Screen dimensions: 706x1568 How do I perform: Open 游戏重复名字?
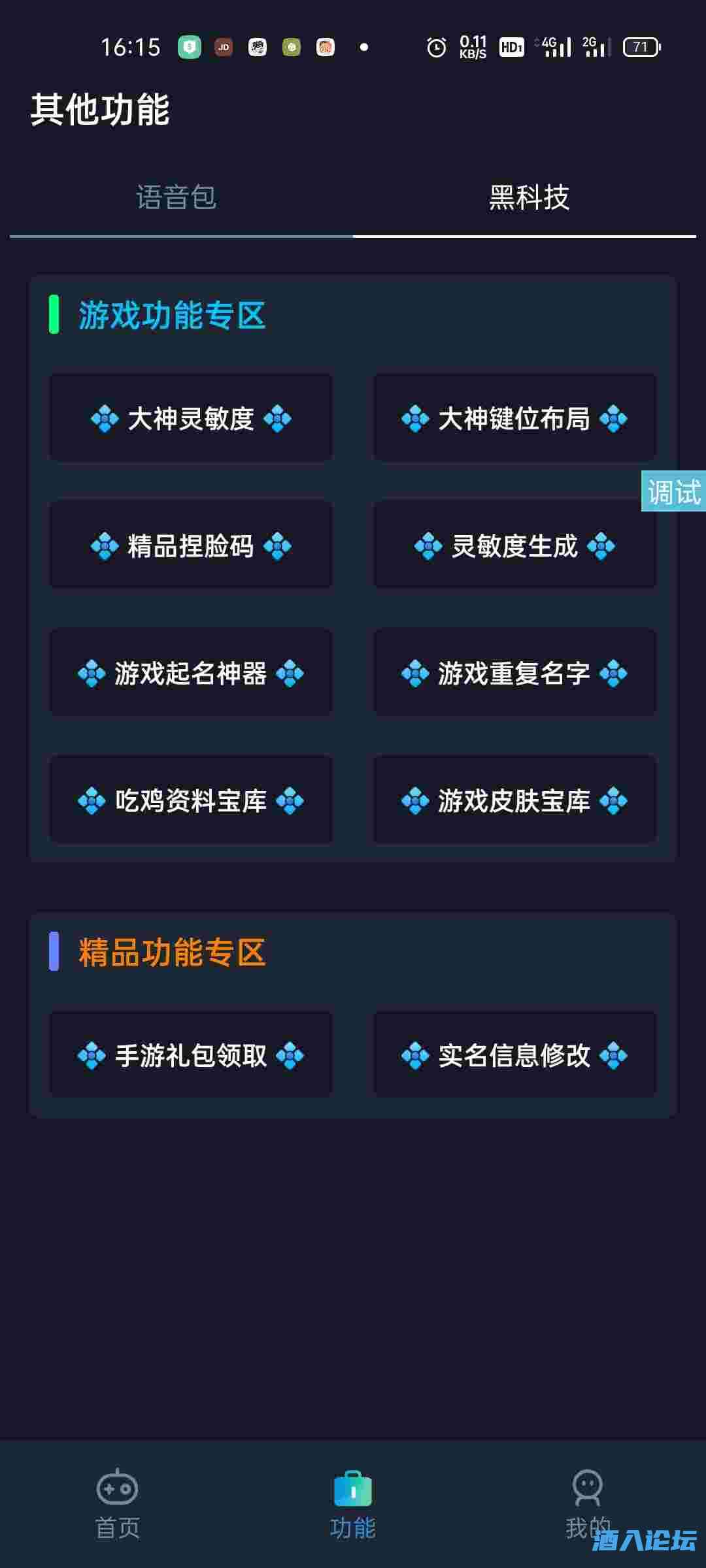[514, 673]
